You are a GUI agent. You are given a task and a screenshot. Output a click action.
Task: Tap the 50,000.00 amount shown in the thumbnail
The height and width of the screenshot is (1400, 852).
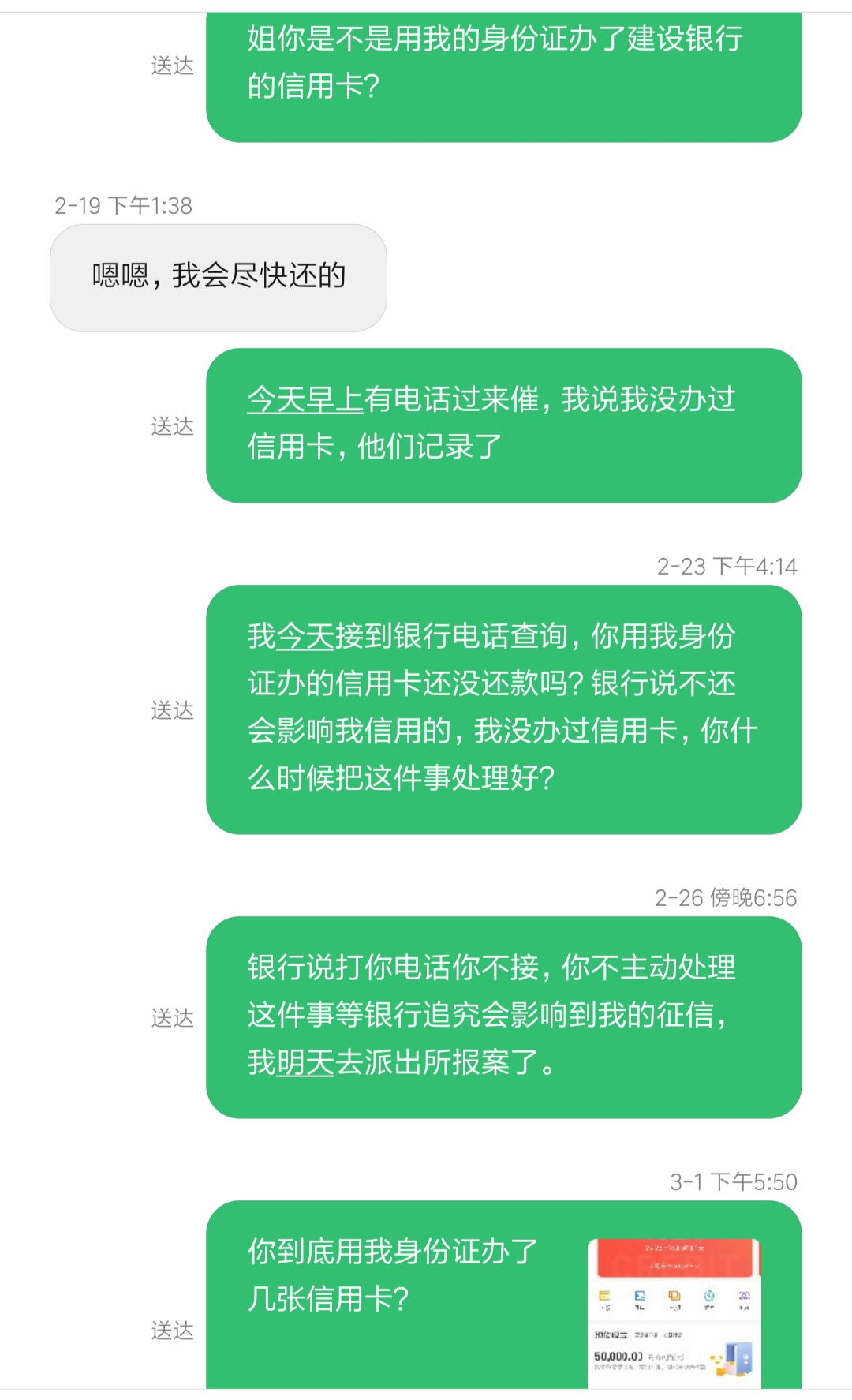617,1356
